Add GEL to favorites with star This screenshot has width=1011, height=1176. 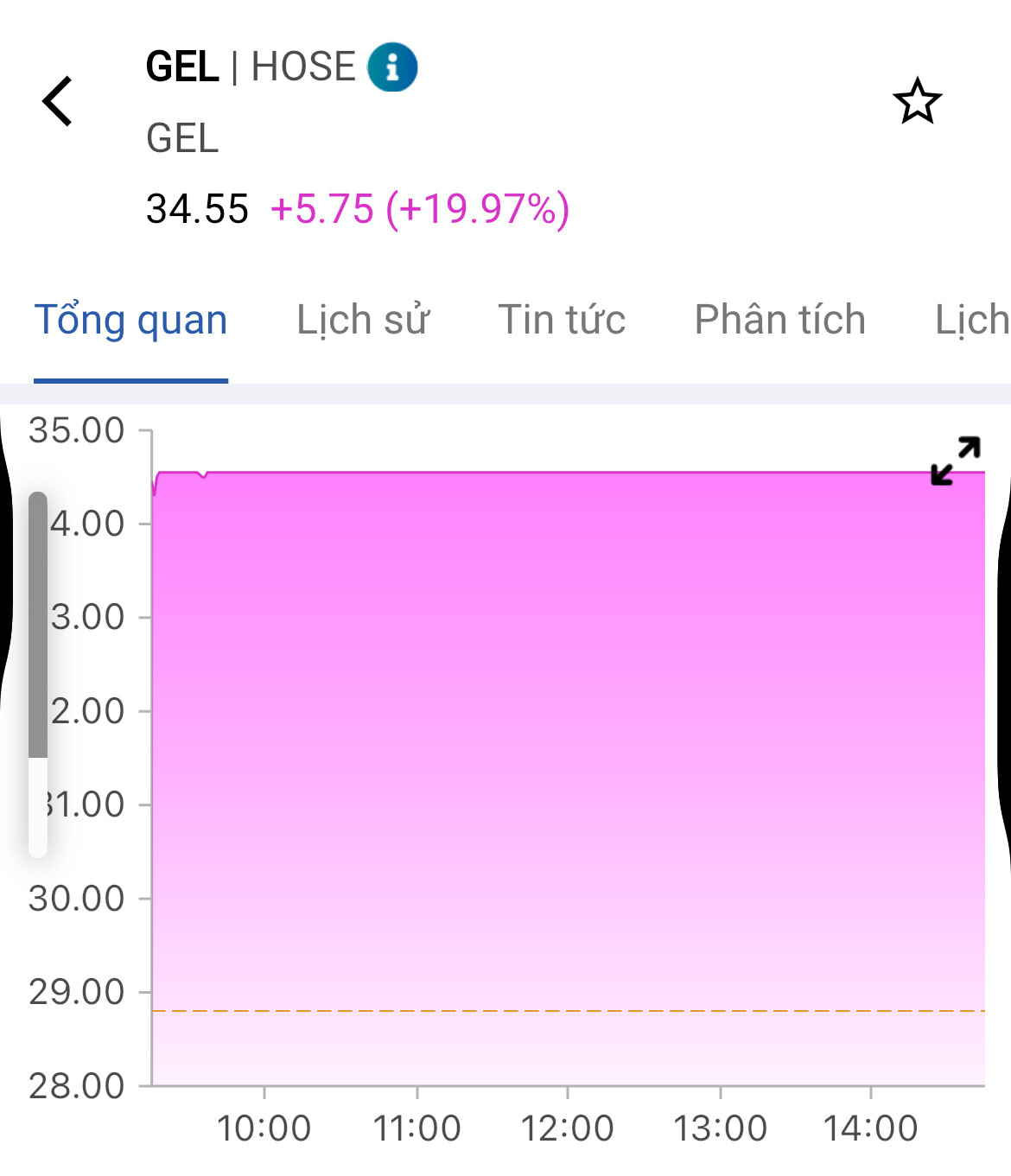click(x=917, y=101)
